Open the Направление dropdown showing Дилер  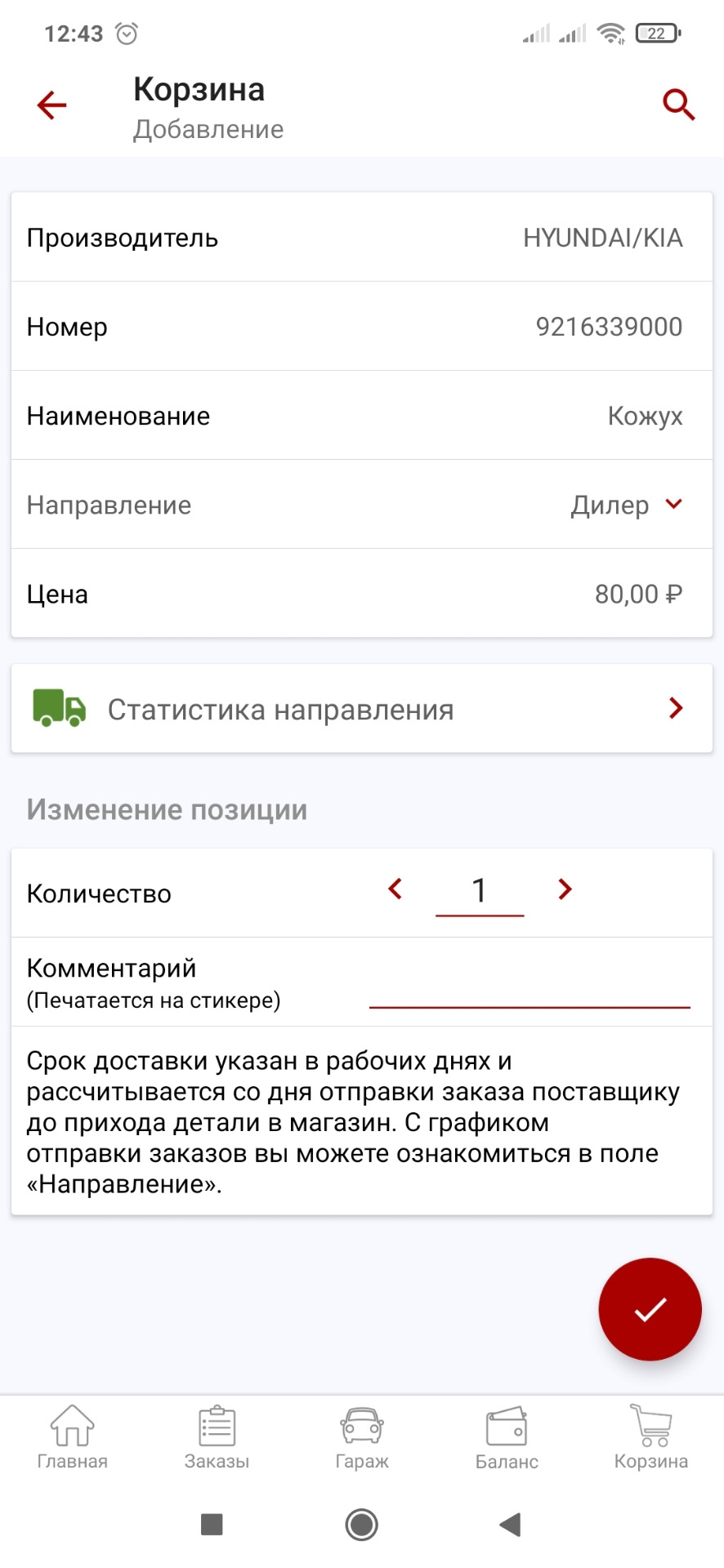(x=625, y=505)
